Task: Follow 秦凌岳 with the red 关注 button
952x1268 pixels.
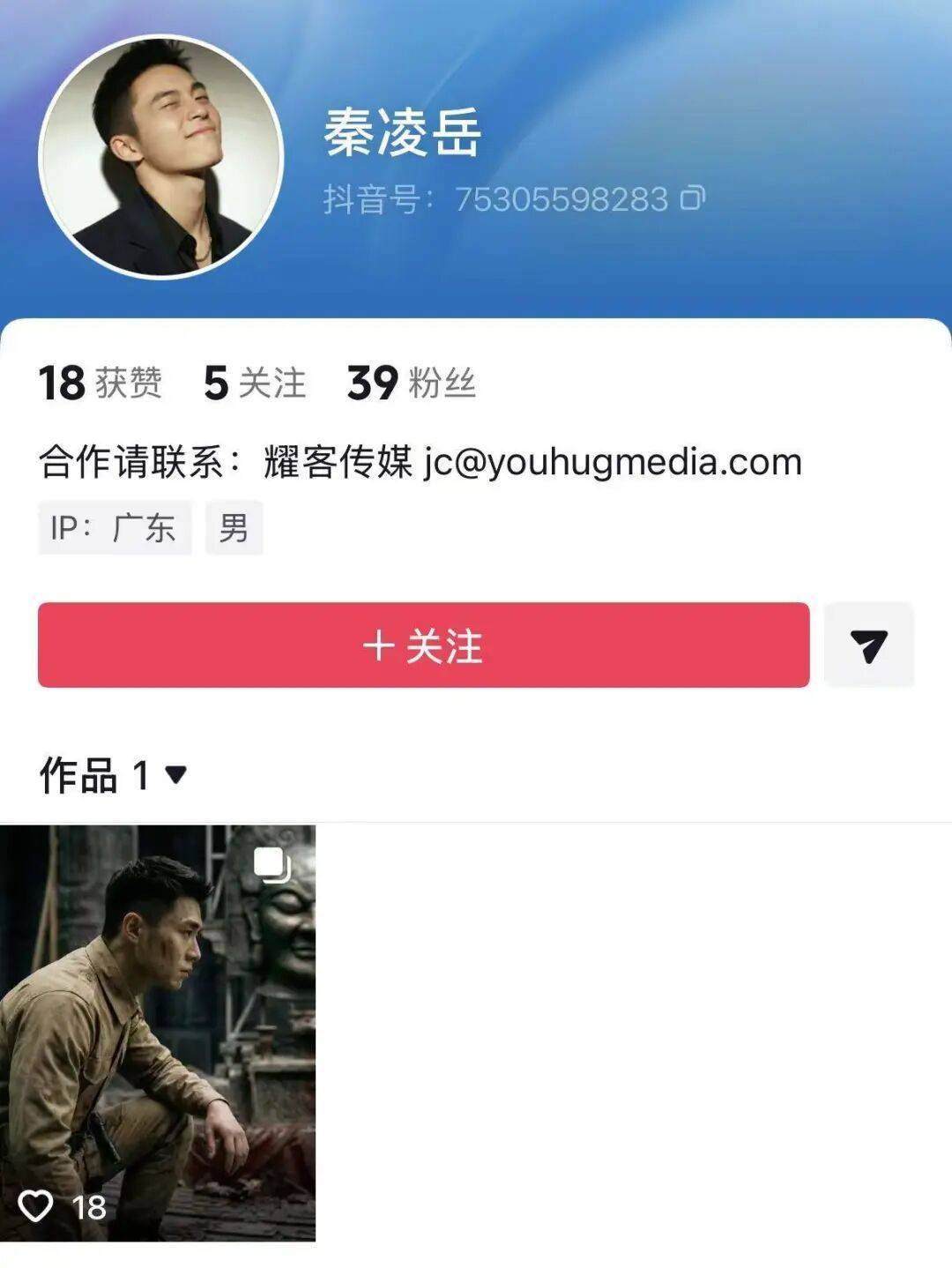Action: click(x=423, y=645)
